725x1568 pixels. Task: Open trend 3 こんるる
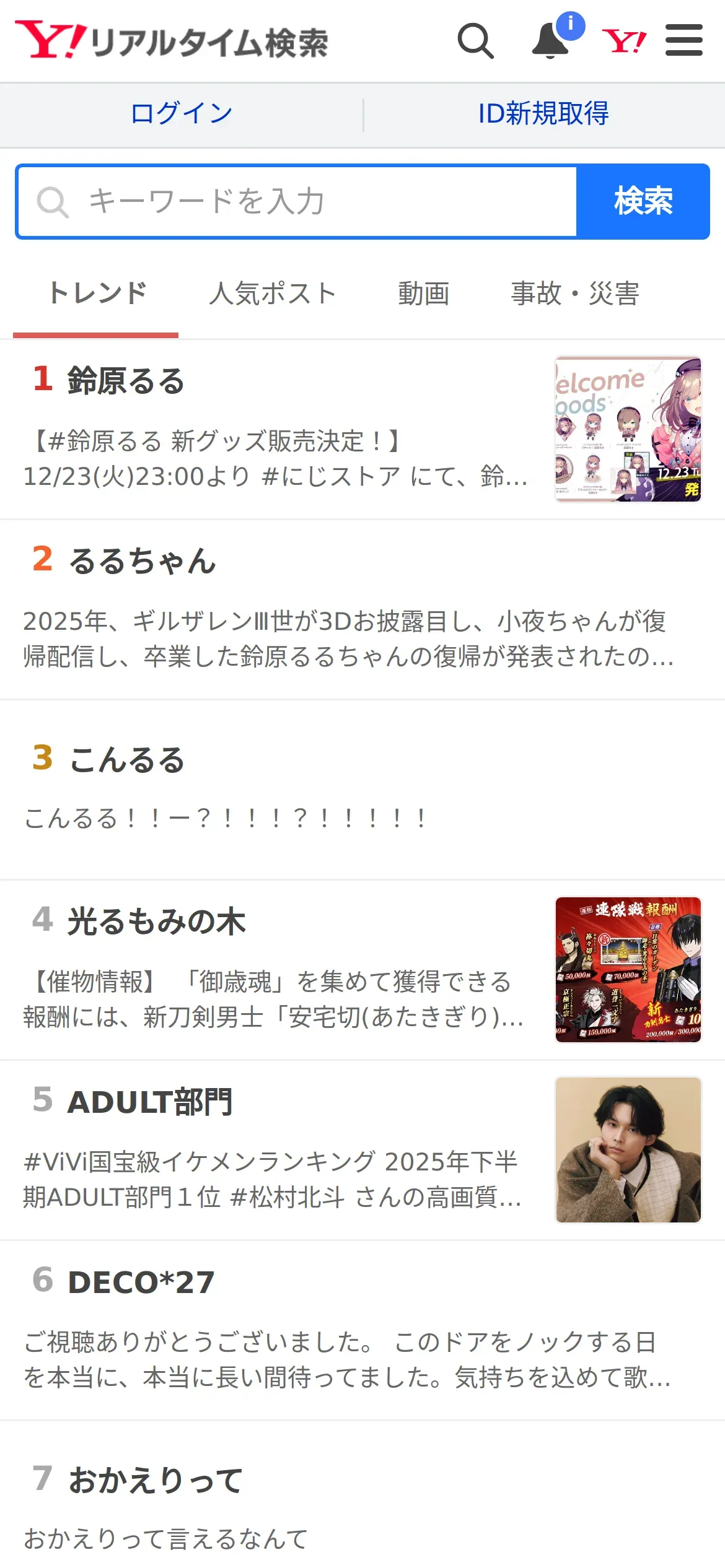coord(362,790)
